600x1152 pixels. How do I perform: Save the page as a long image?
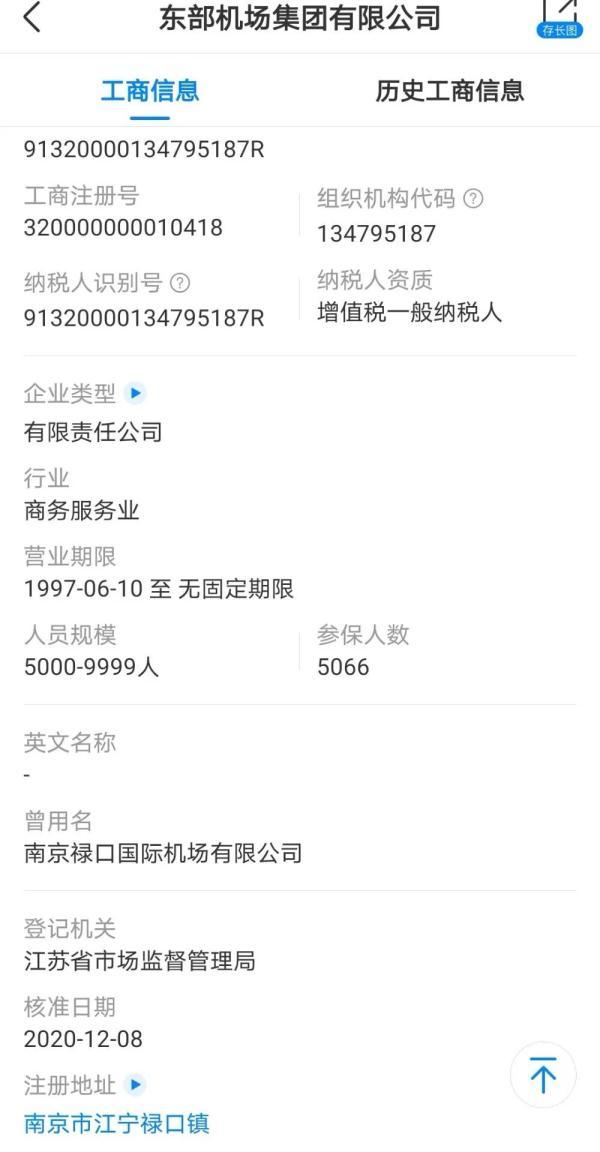pyautogui.click(x=559, y=19)
